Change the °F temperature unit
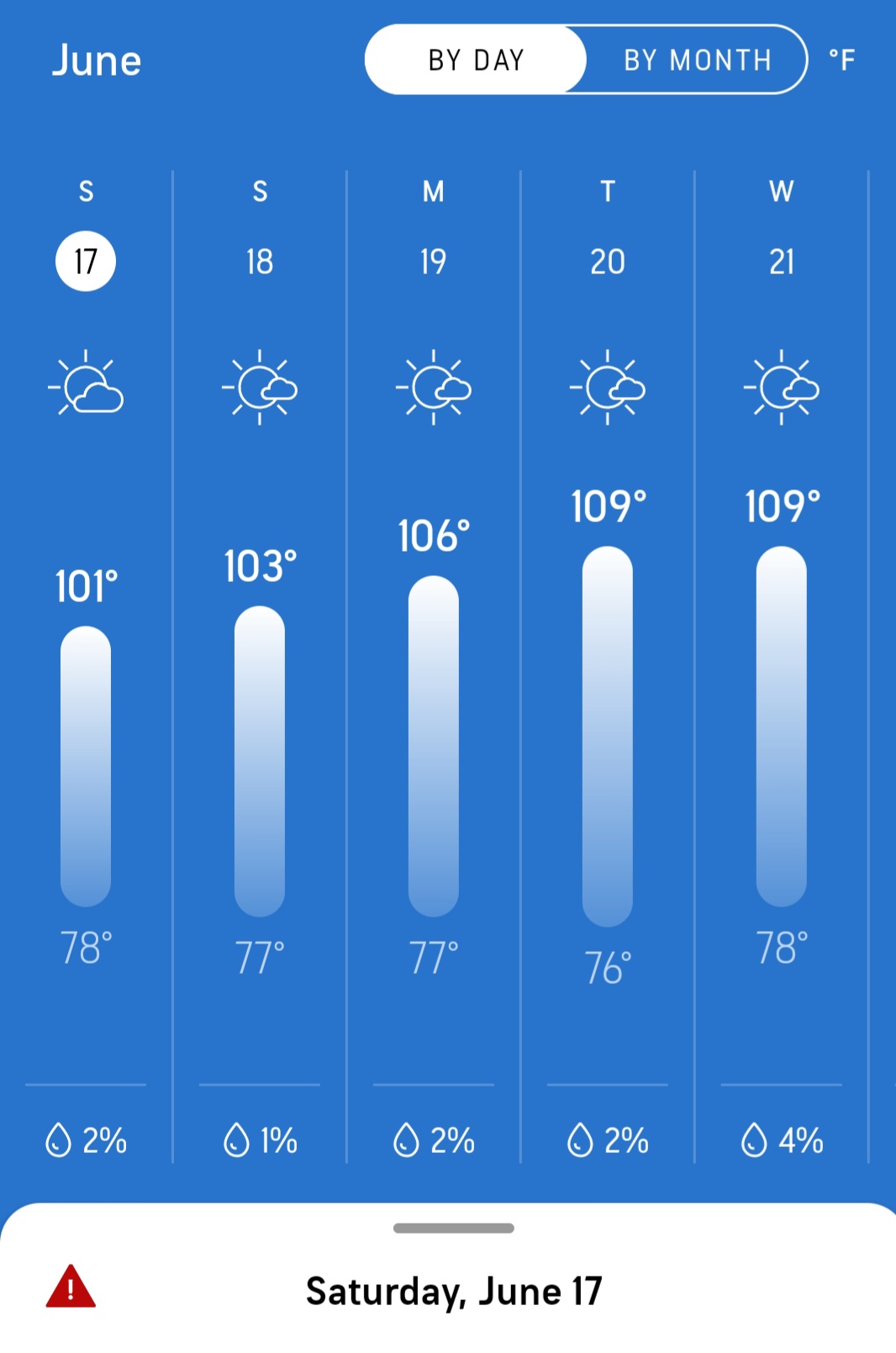 pos(841,60)
